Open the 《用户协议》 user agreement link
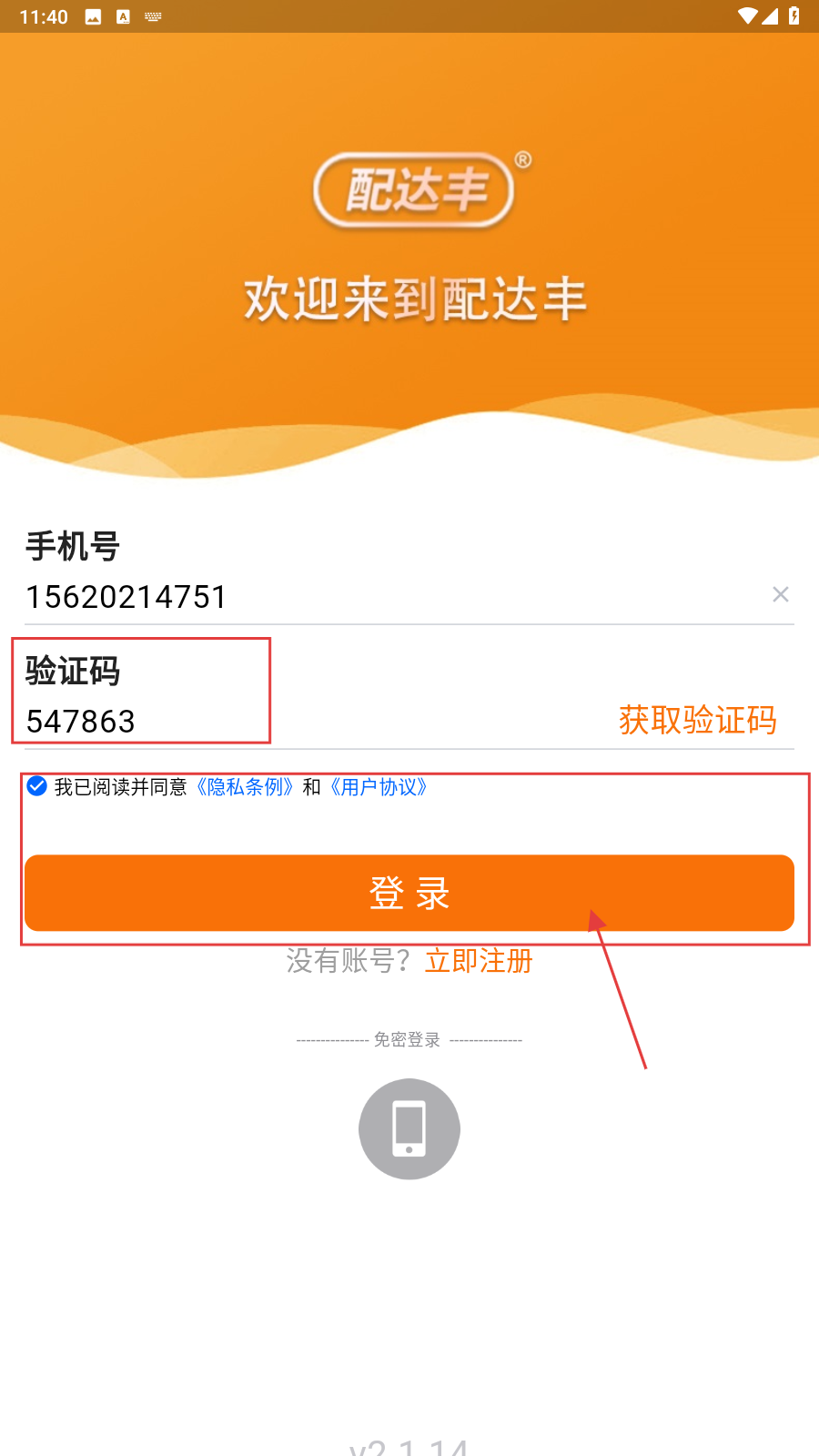 (x=379, y=787)
